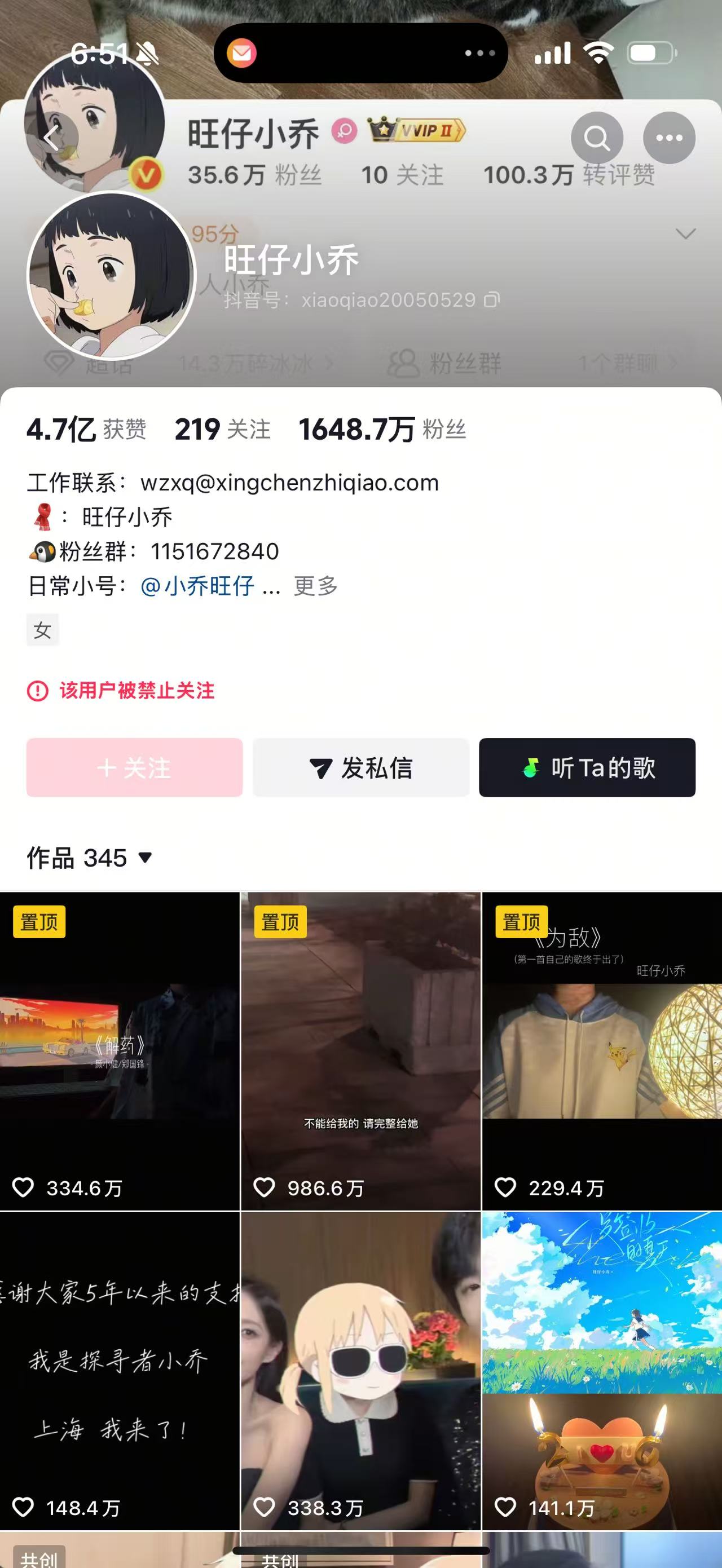
Task: Open the handwritten video with 148.4万 likes
Action: pos(120,1370)
